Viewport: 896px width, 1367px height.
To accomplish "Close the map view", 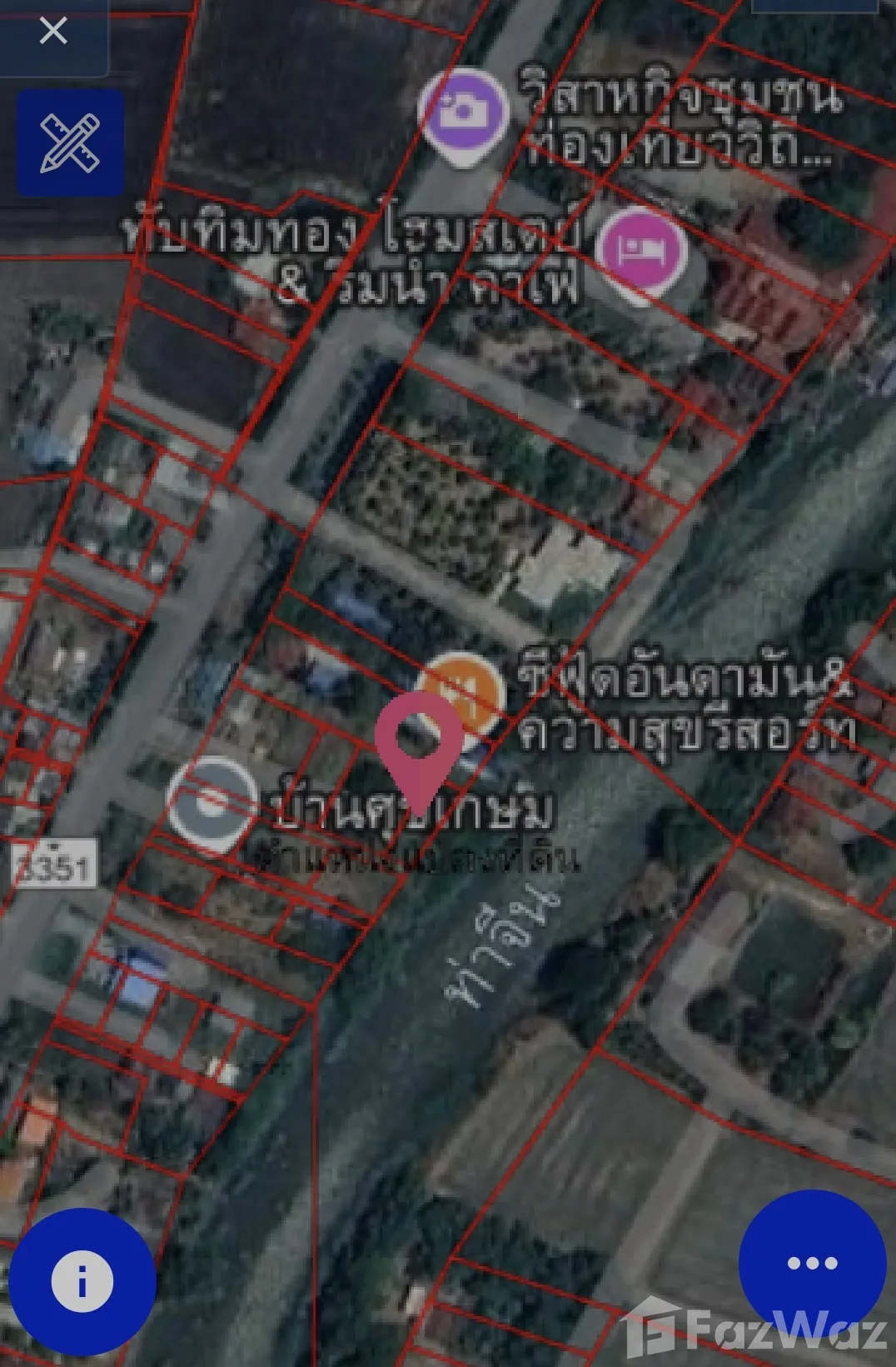I will 53,32.
